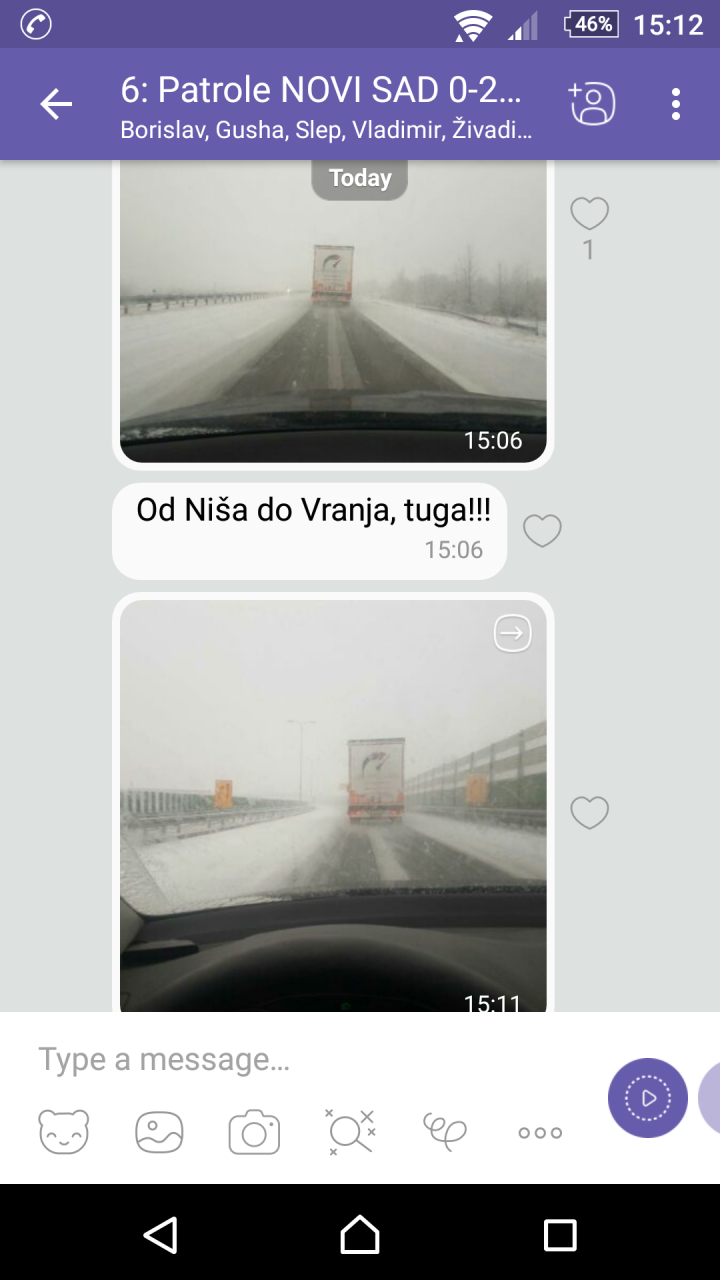Viewport: 720px width, 1280px height.
Task: Open the GIF search tool
Action: click(x=348, y=1132)
